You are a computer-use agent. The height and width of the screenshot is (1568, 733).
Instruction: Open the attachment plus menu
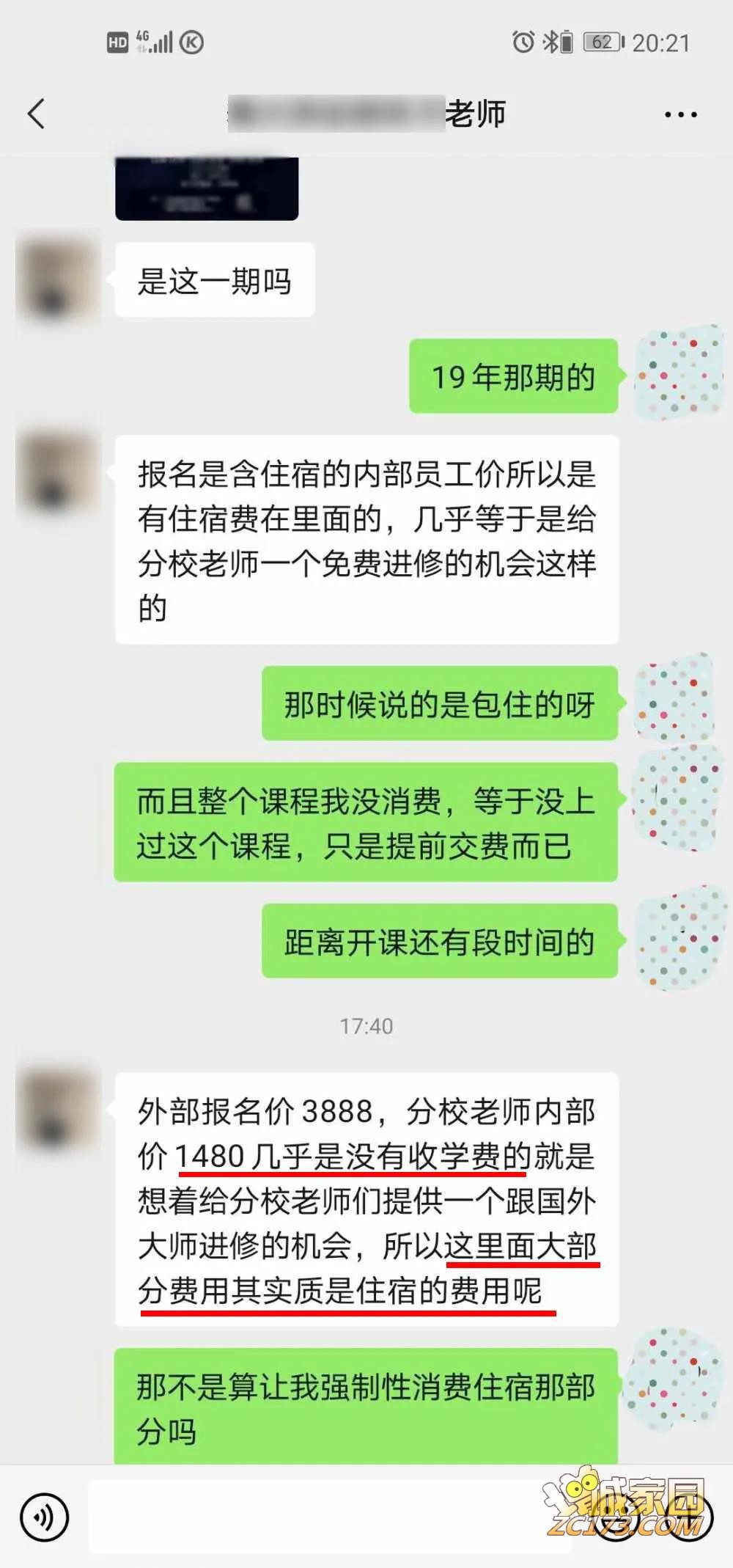(x=689, y=1517)
